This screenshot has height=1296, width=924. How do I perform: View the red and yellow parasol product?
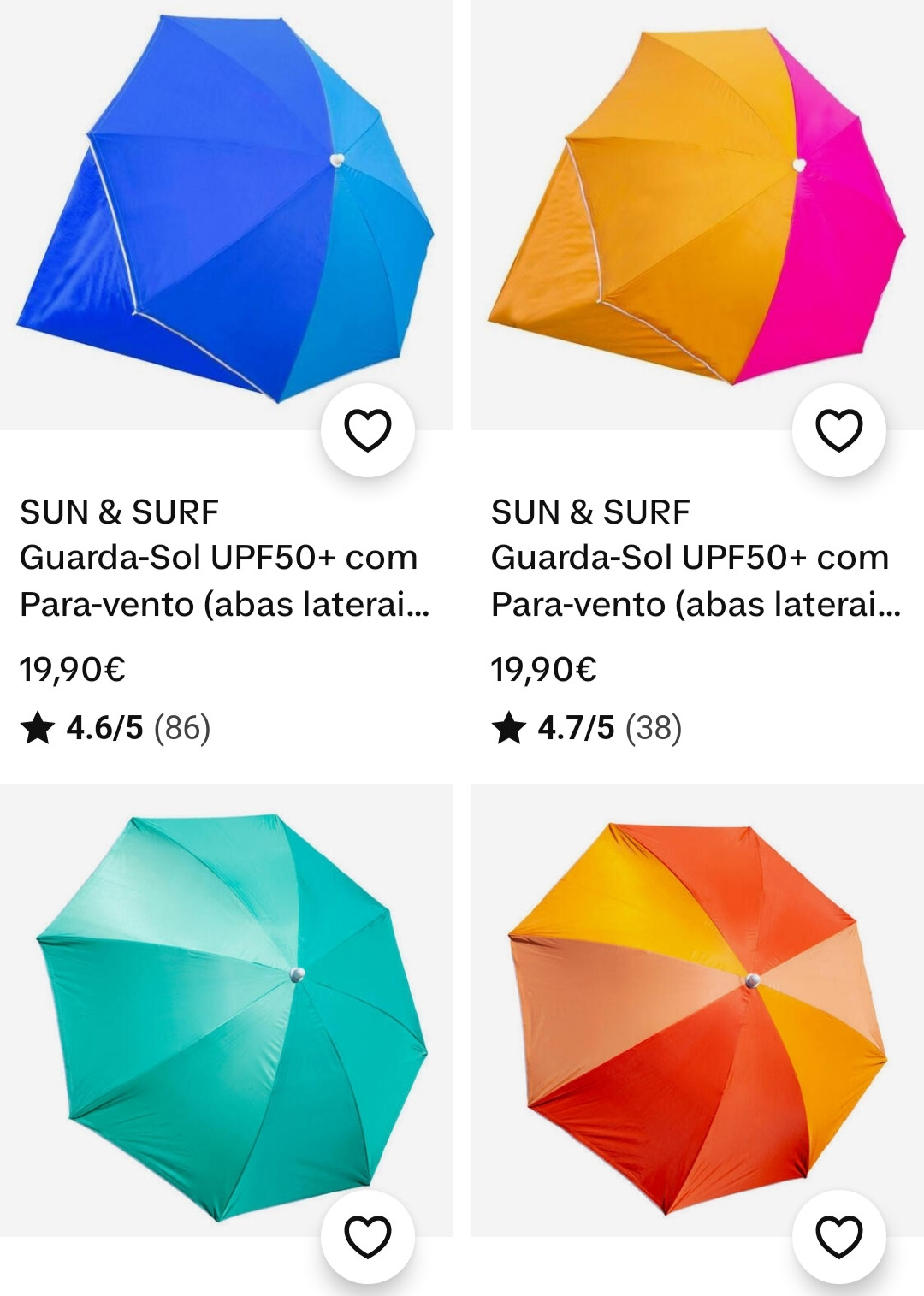[696, 1009]
